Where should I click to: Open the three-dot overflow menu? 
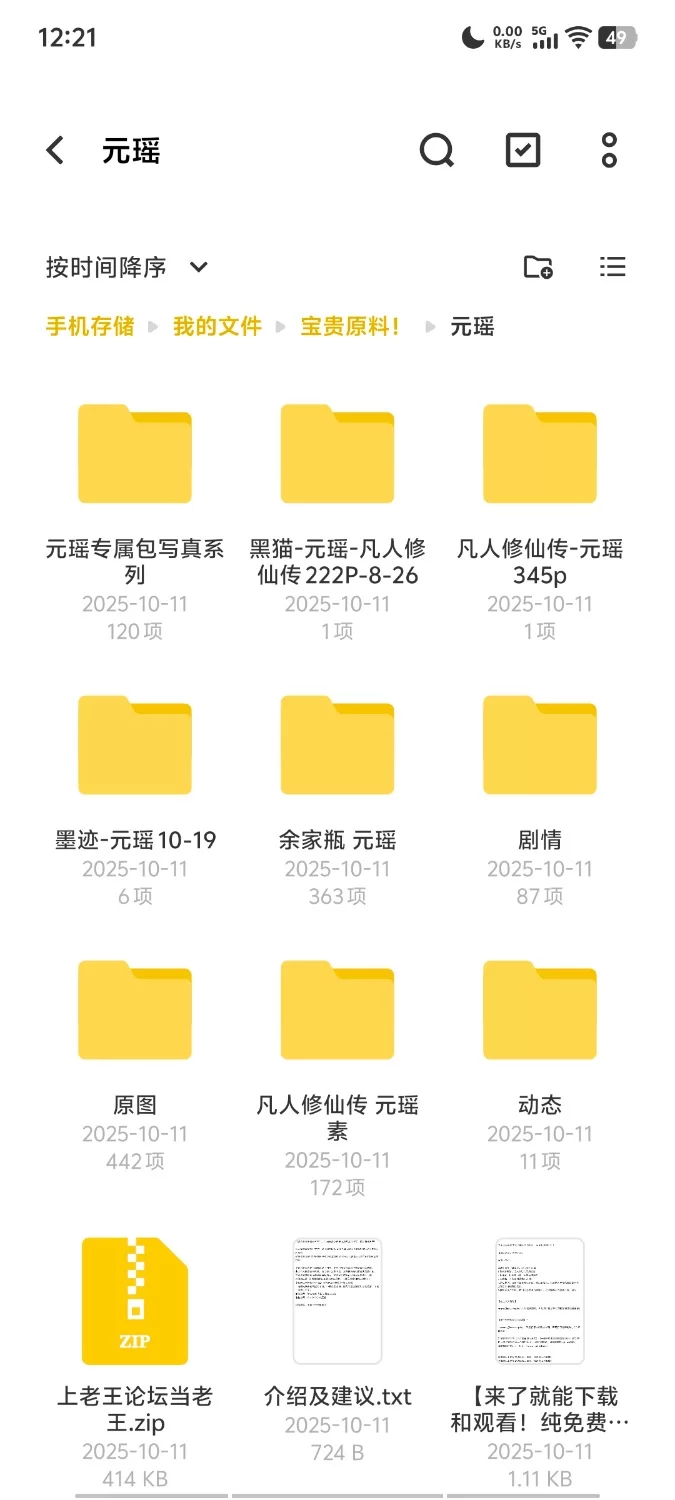point(609,151)
